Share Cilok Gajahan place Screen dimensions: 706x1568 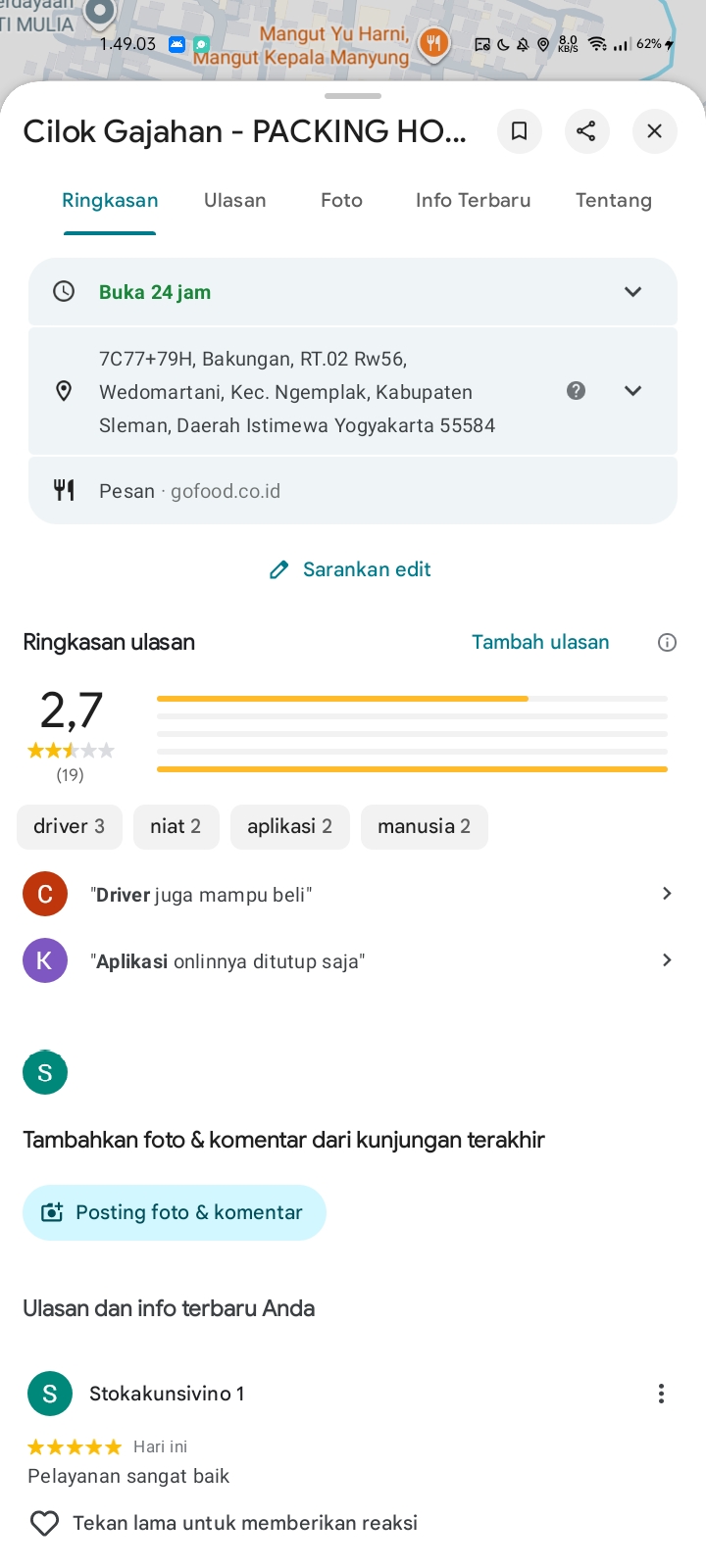point(586,131)
